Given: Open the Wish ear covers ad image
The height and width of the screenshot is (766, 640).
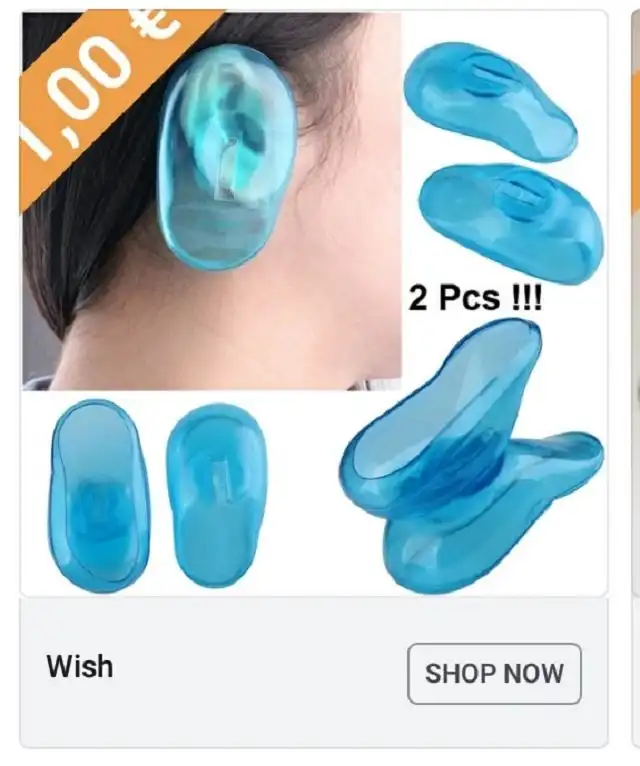Looking at the screenshot, I should click(x=314, y=304).
